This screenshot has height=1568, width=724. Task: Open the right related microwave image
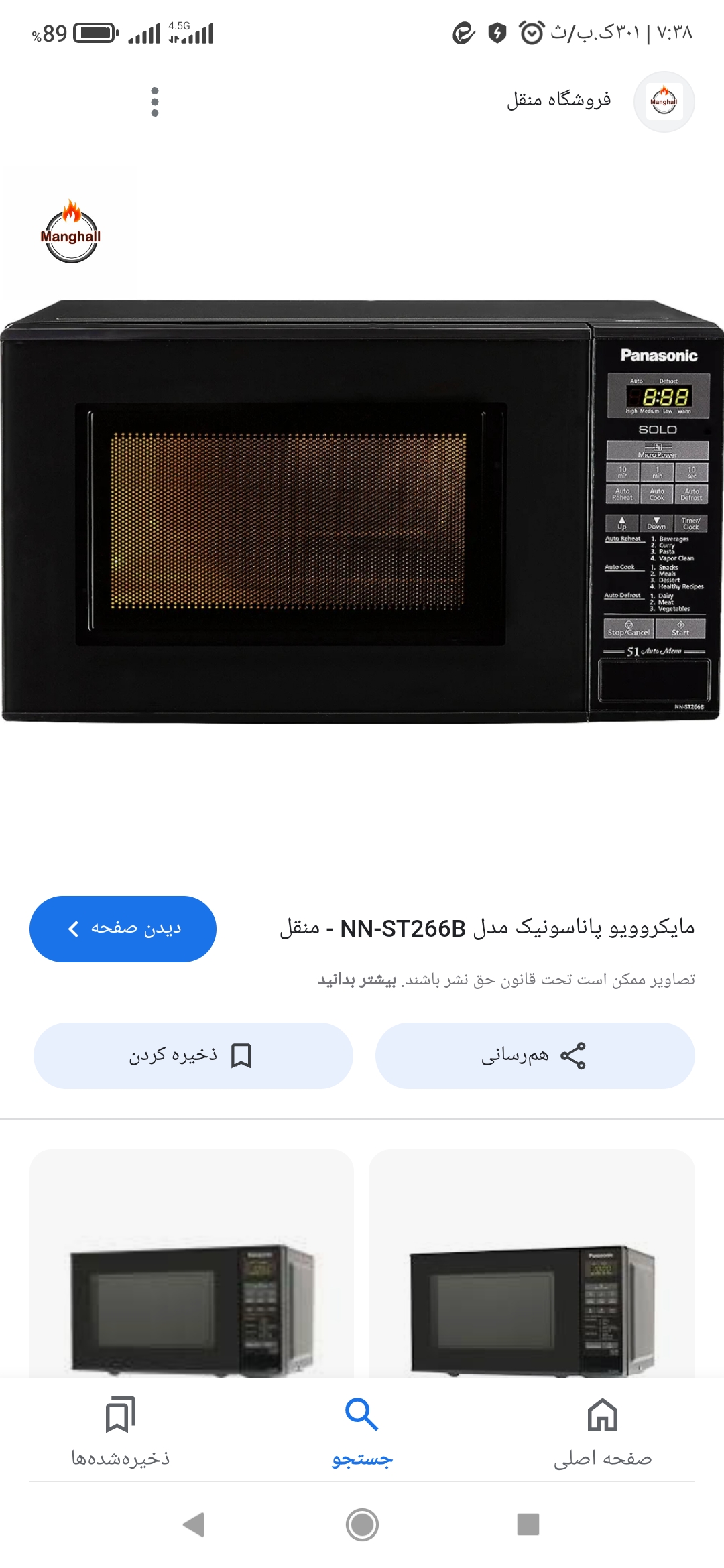532,1273
